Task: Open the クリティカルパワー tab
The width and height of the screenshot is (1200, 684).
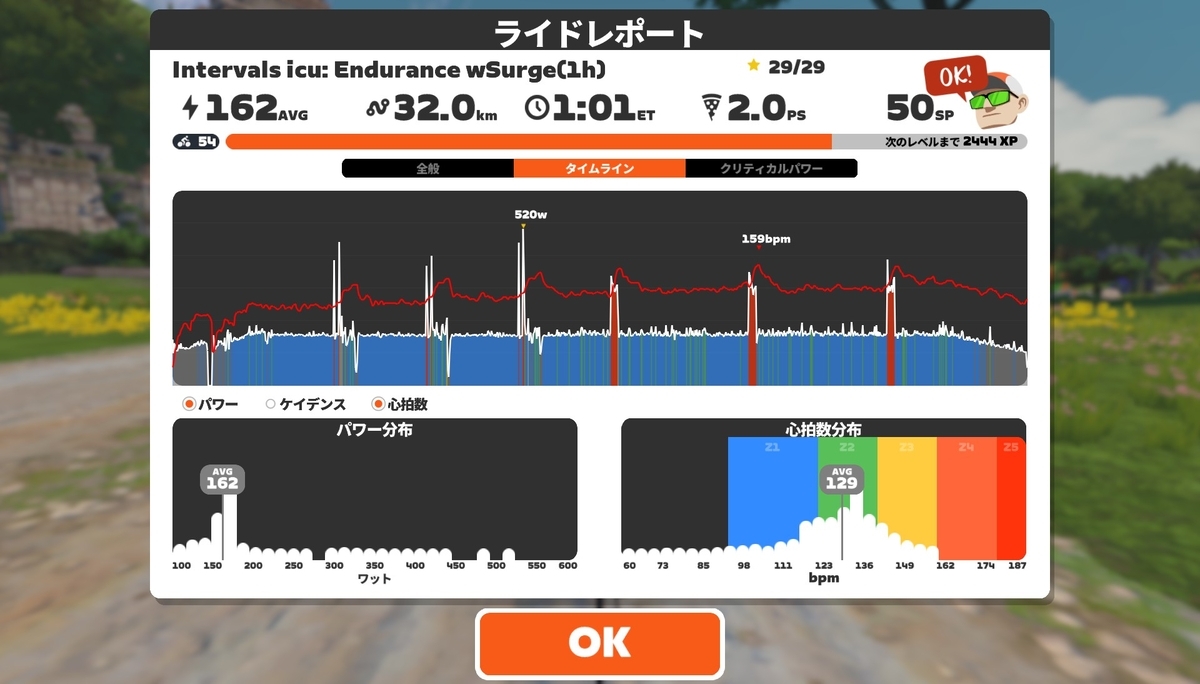Action: click(x=772, y=169)
